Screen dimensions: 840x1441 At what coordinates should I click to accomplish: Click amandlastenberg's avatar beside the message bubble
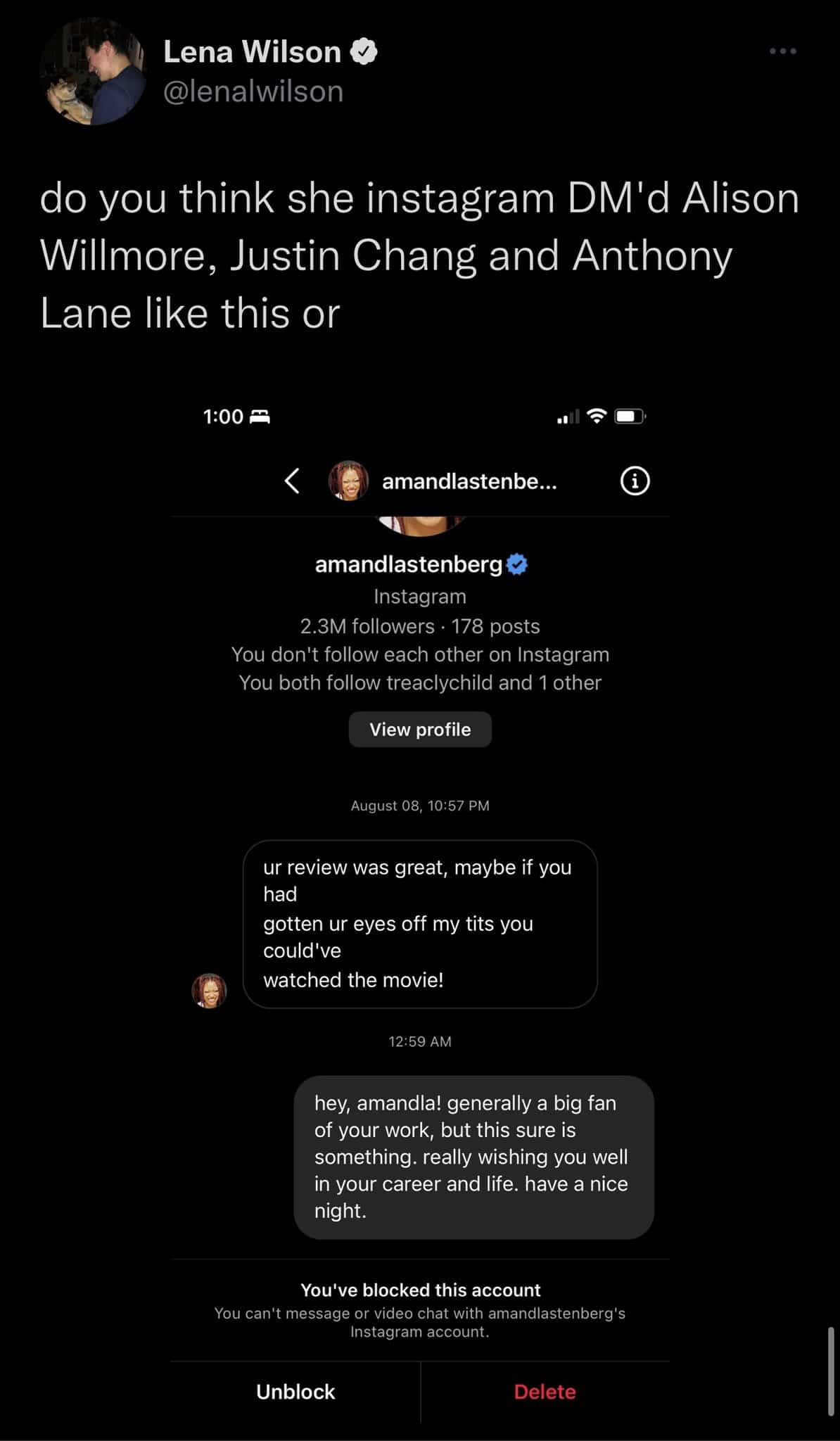click(x=208, y=989)
